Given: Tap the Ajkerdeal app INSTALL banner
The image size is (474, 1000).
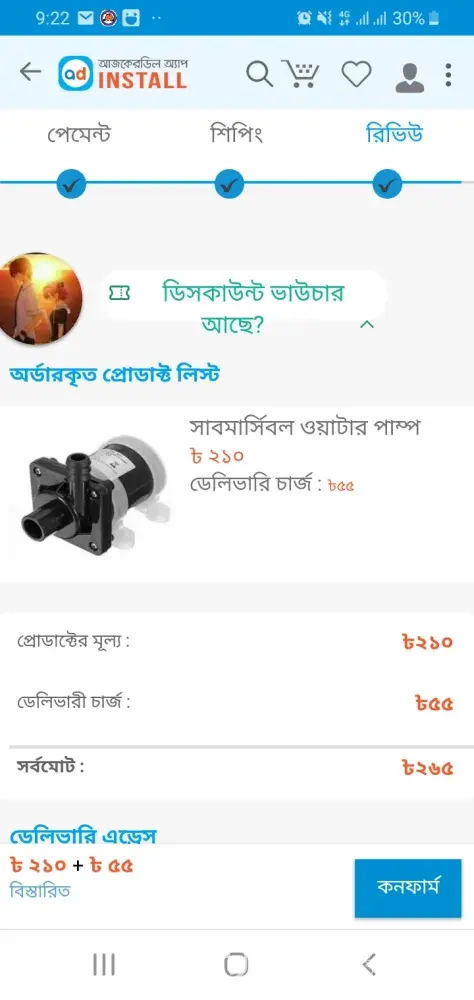Looking at the screenshot, I should [123, 74].
